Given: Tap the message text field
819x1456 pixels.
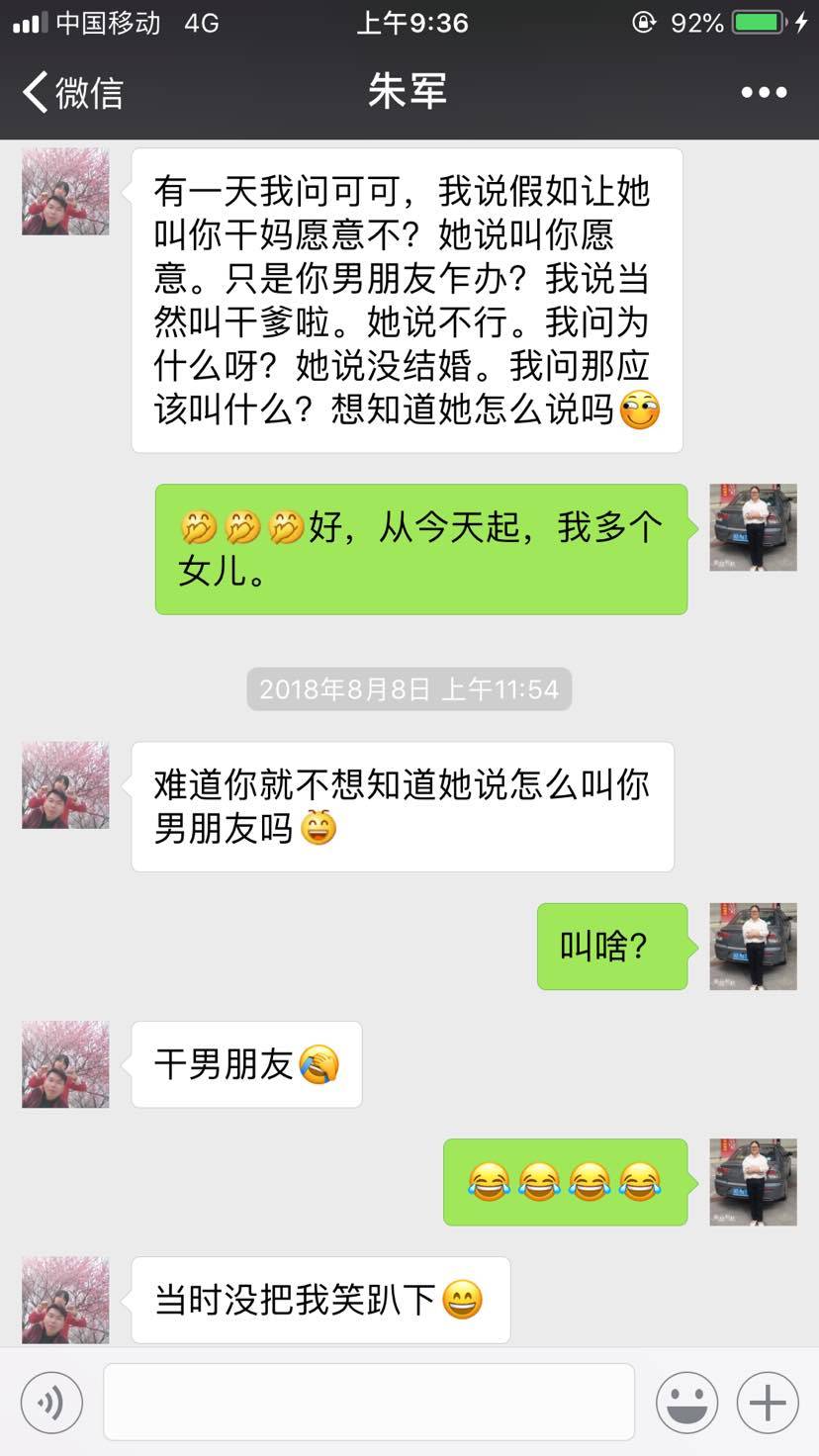Looking at the screenshot, I should tap(368, 1402).
